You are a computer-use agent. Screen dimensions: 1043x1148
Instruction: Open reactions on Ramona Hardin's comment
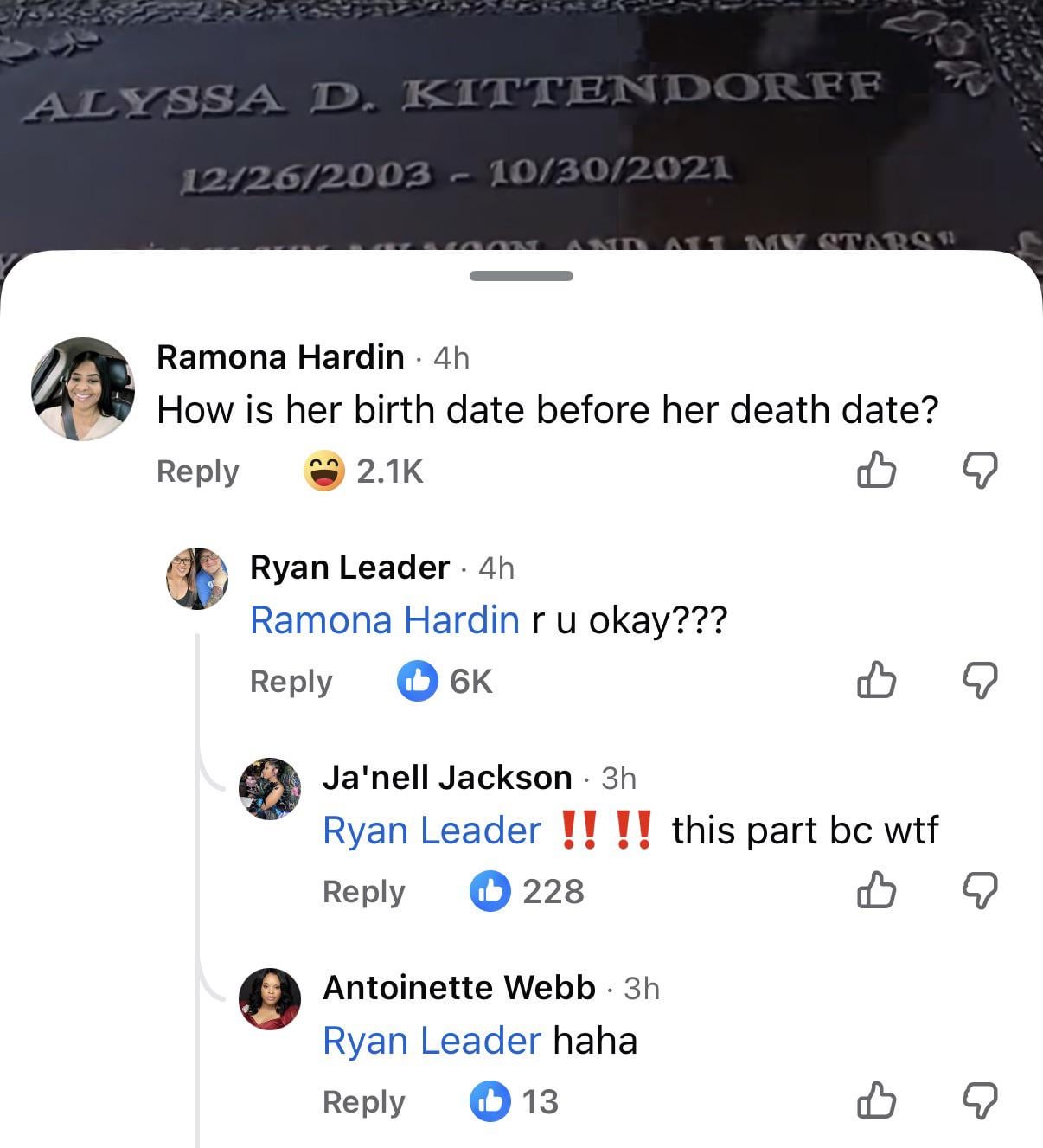click(363, 471)
